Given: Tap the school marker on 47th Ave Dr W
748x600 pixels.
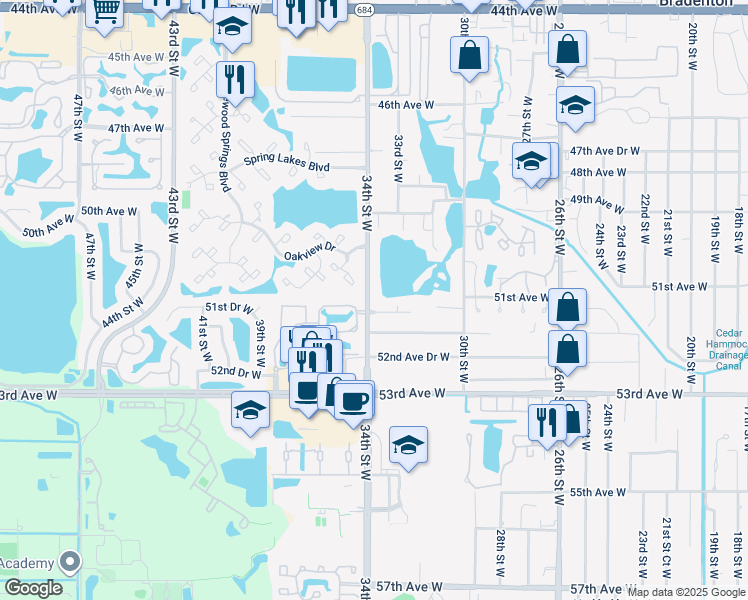Looking at the screenshot, I should pos(532,161).
